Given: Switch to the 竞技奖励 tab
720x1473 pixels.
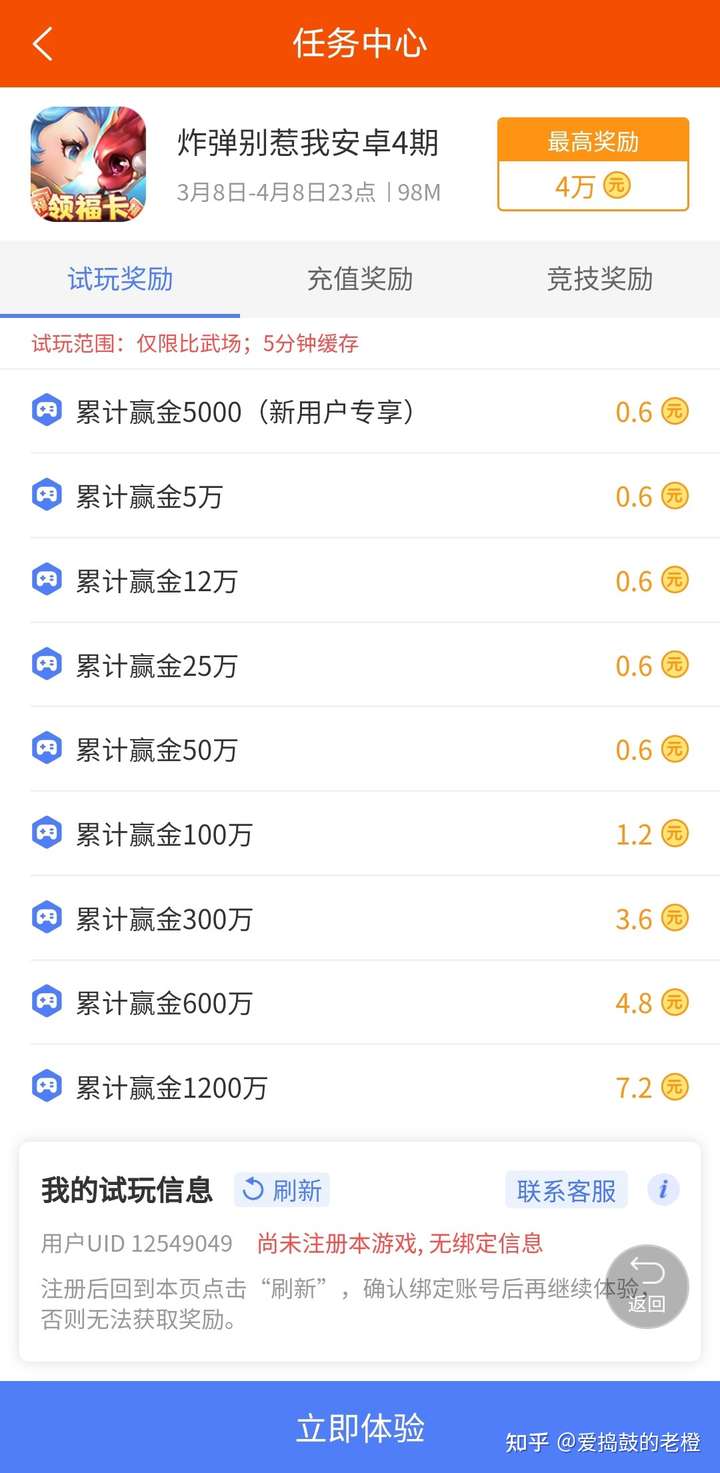Looking at the screenshot, I should (600, 279).
